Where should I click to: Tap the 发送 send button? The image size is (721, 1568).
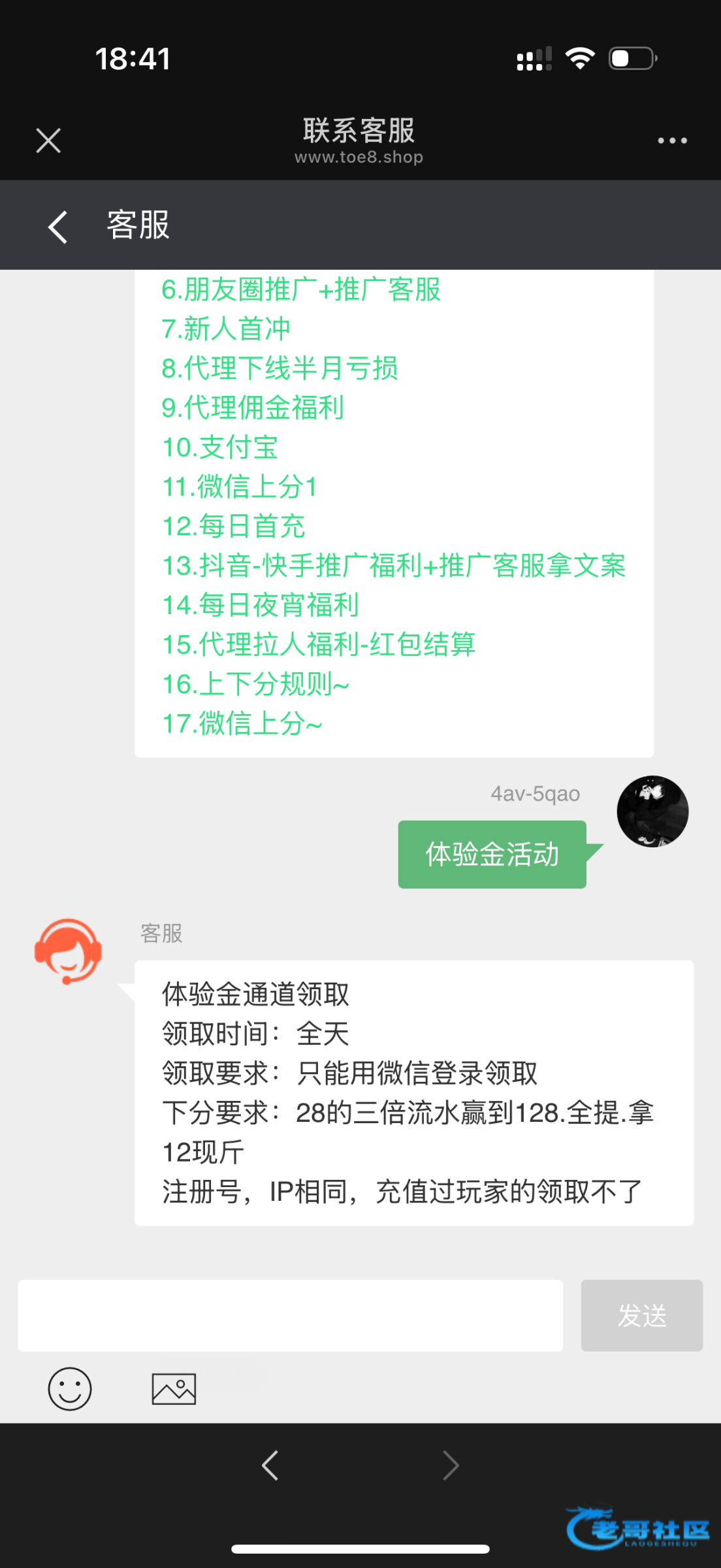[x=641, y=1315]
